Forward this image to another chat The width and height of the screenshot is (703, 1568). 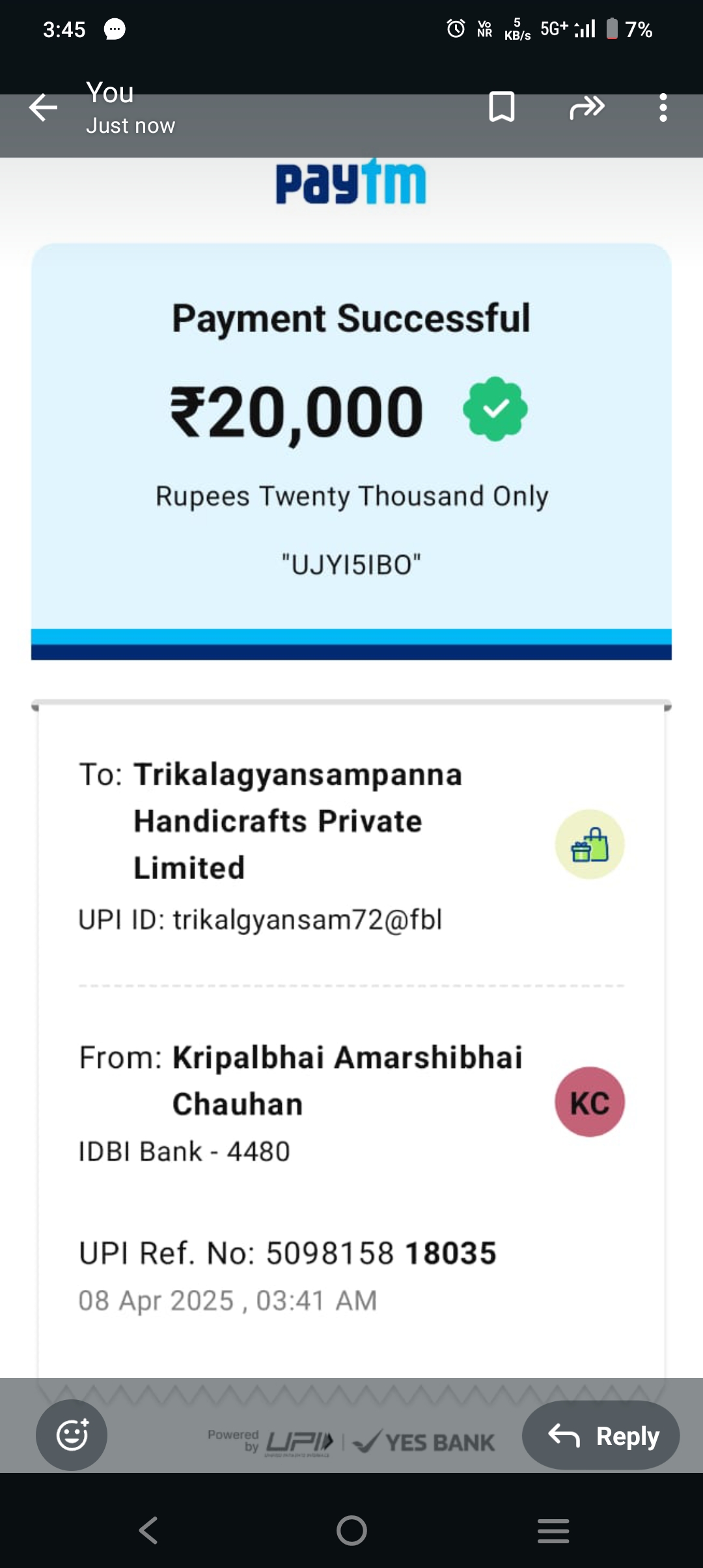586,107
